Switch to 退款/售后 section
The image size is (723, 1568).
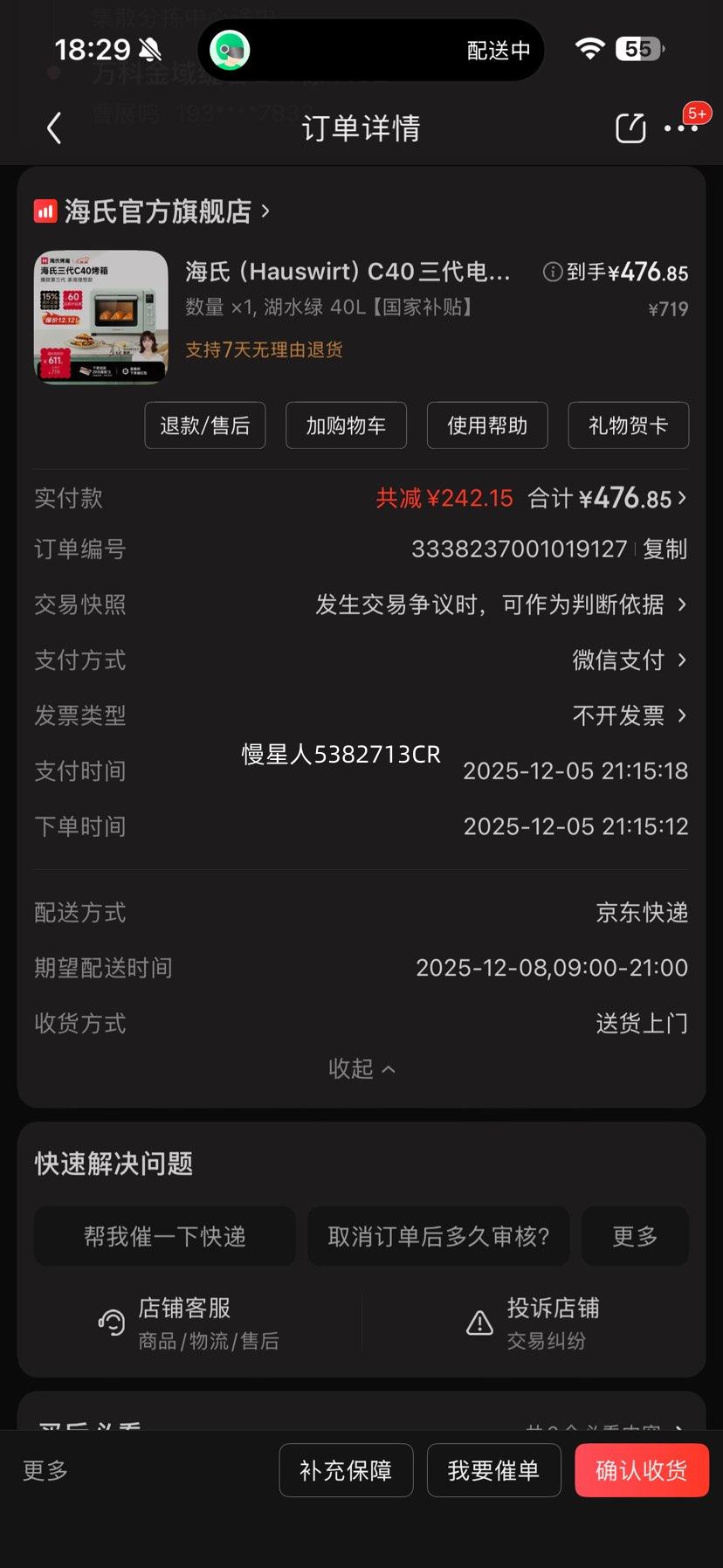[x=204, y=425]
